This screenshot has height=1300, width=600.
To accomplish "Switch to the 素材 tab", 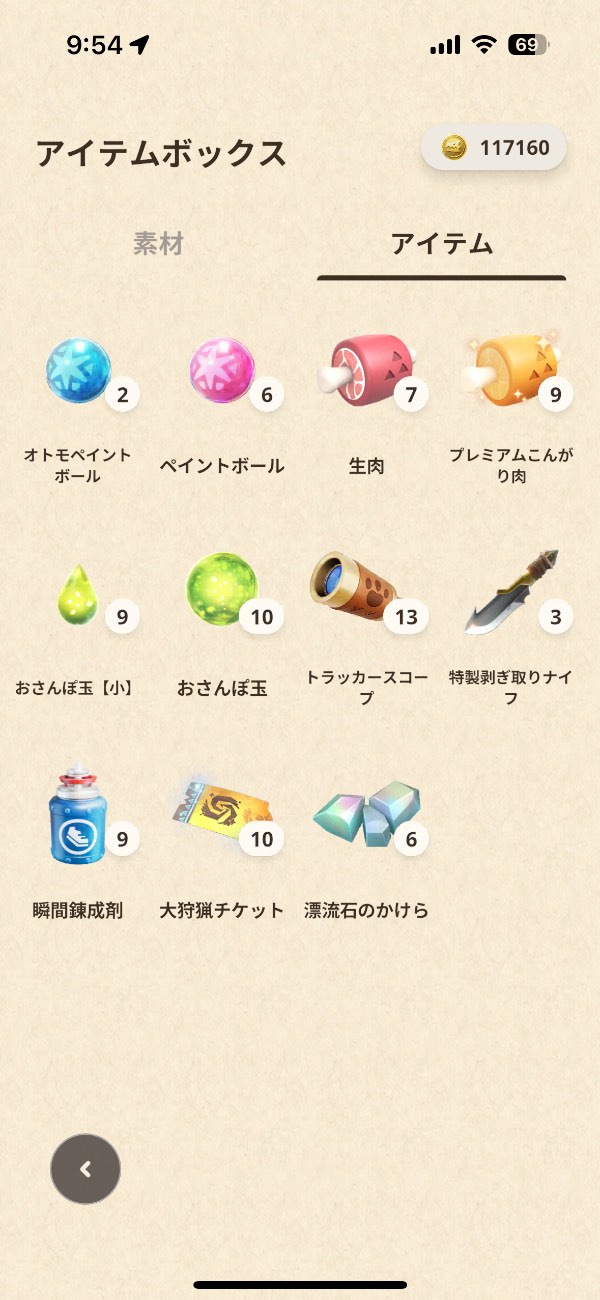I will [x=158, y=244].
